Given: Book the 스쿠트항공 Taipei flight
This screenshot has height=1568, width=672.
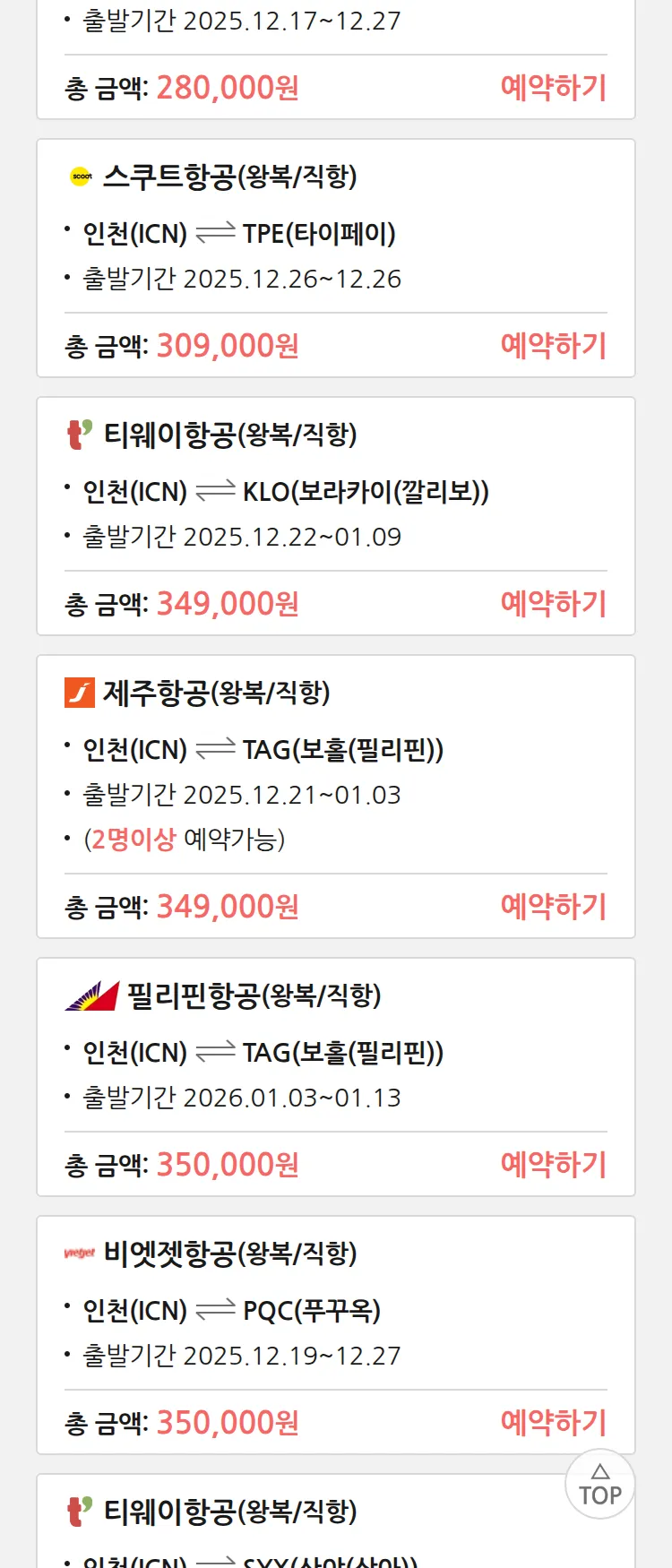Looking at the screenshot, I should click(x=553, y=346).
